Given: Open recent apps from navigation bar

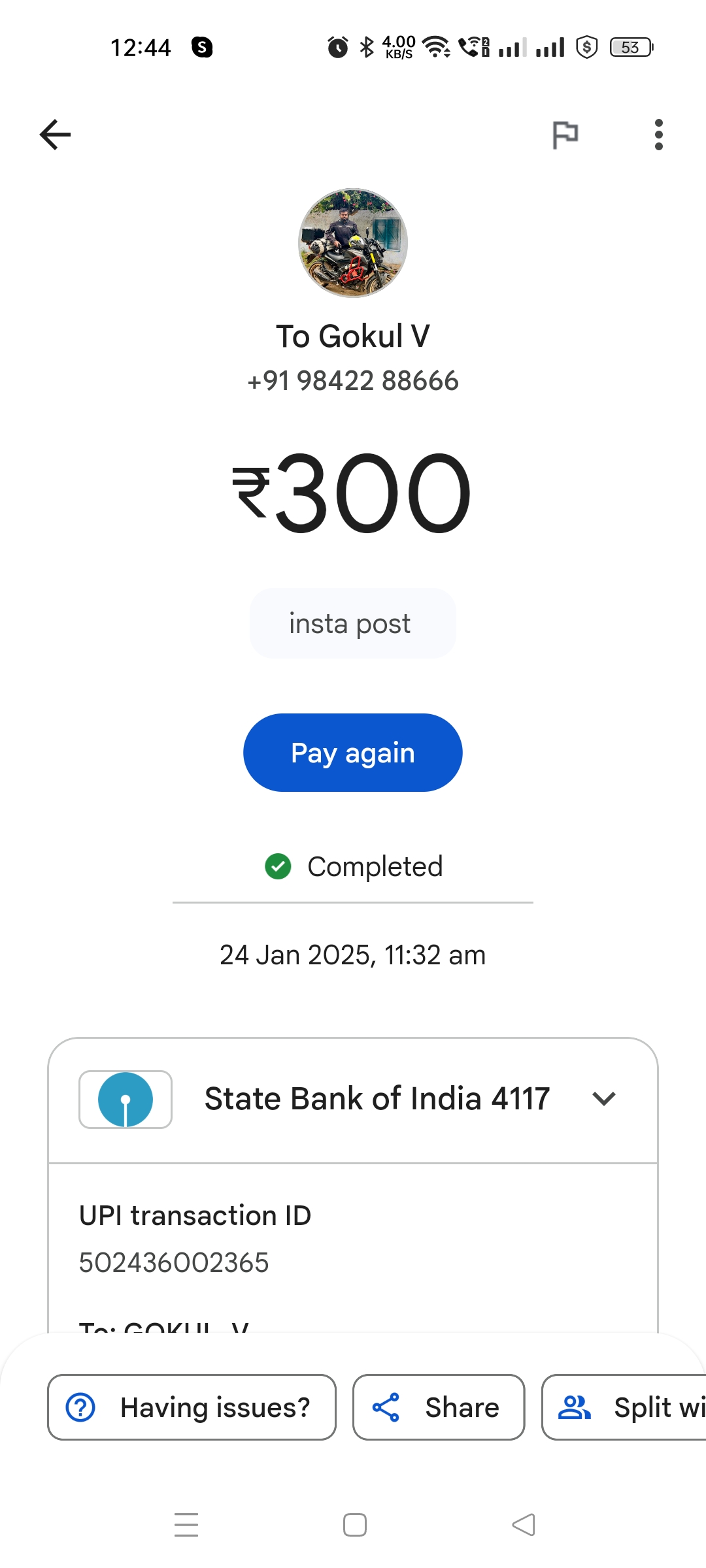Looking at the screenshot, I should pos(186,1525).
